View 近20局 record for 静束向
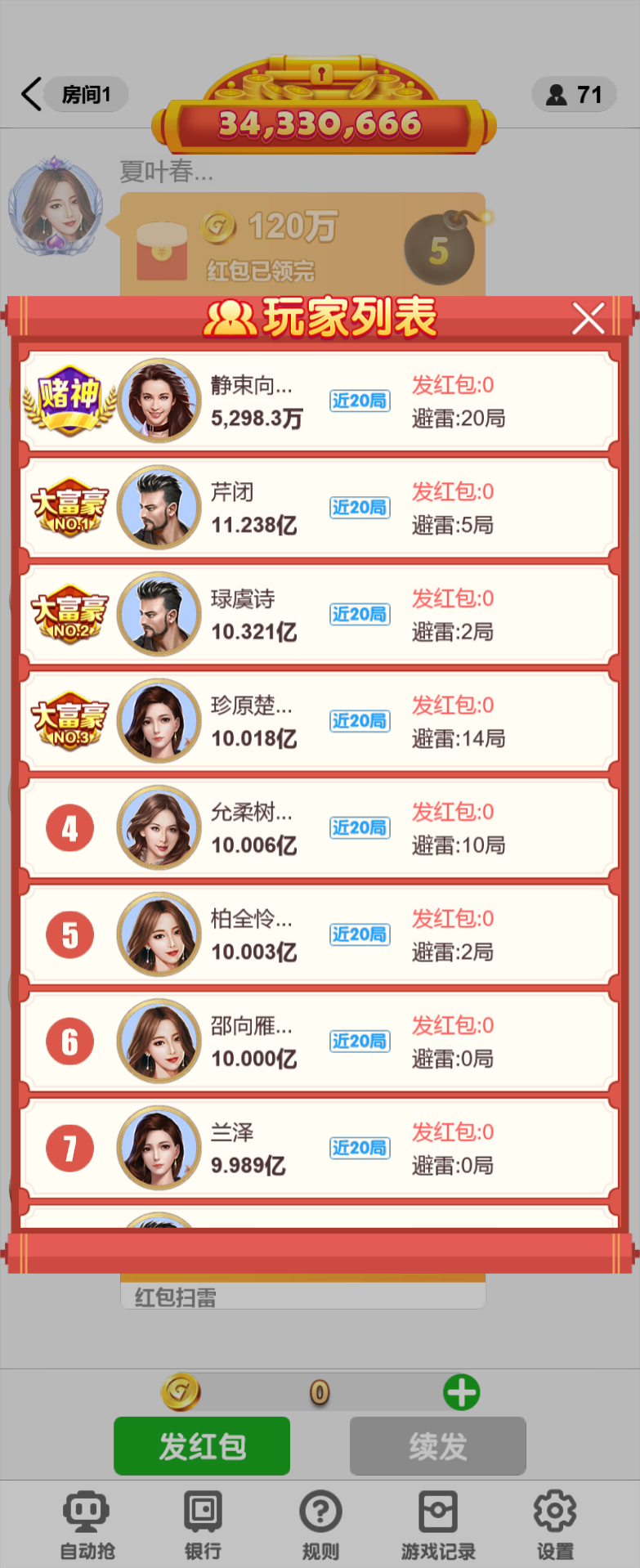The image size is (640, 1568). coord(359,401)
